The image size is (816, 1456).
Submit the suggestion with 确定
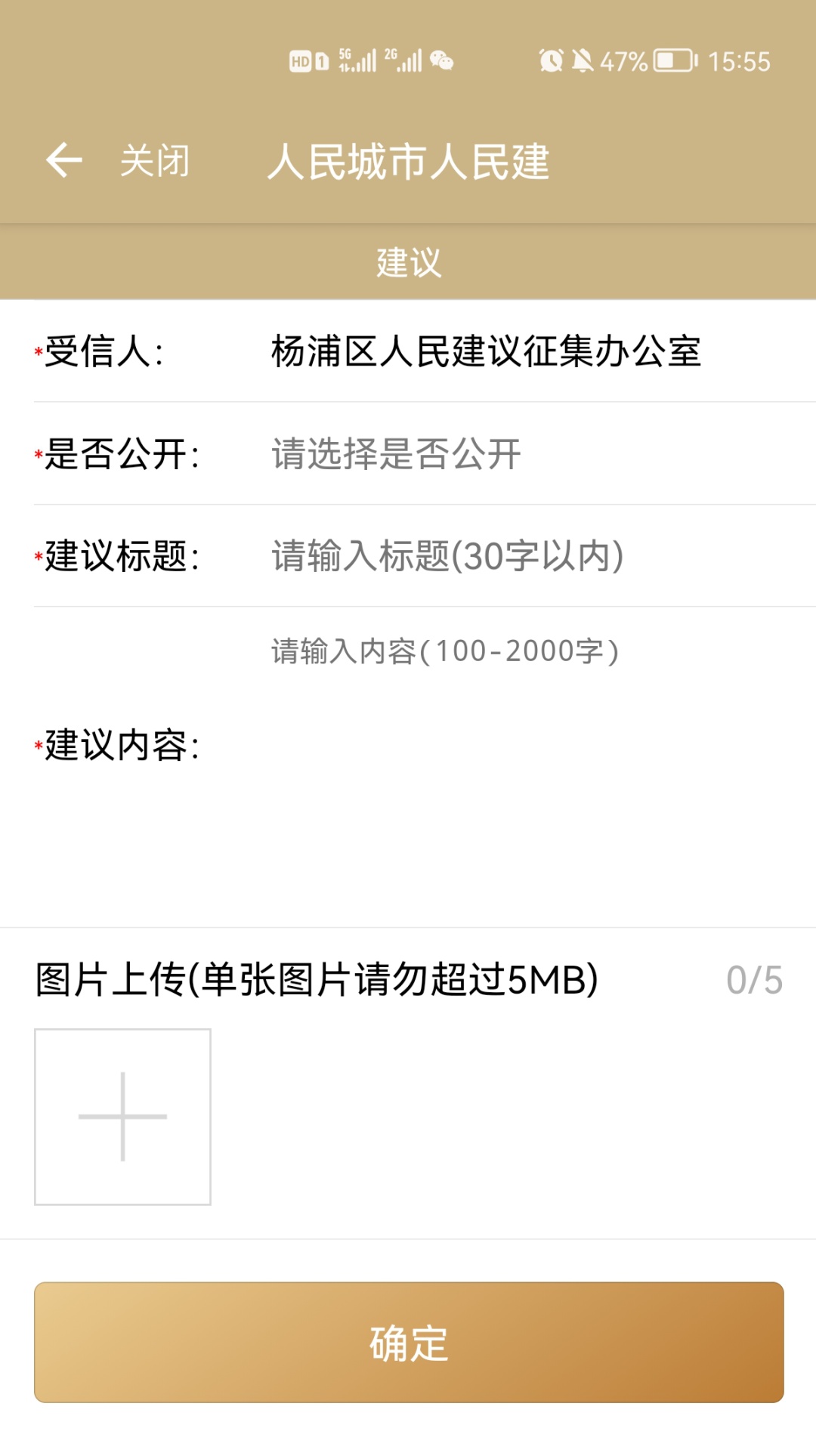[x=409, y=1343]
